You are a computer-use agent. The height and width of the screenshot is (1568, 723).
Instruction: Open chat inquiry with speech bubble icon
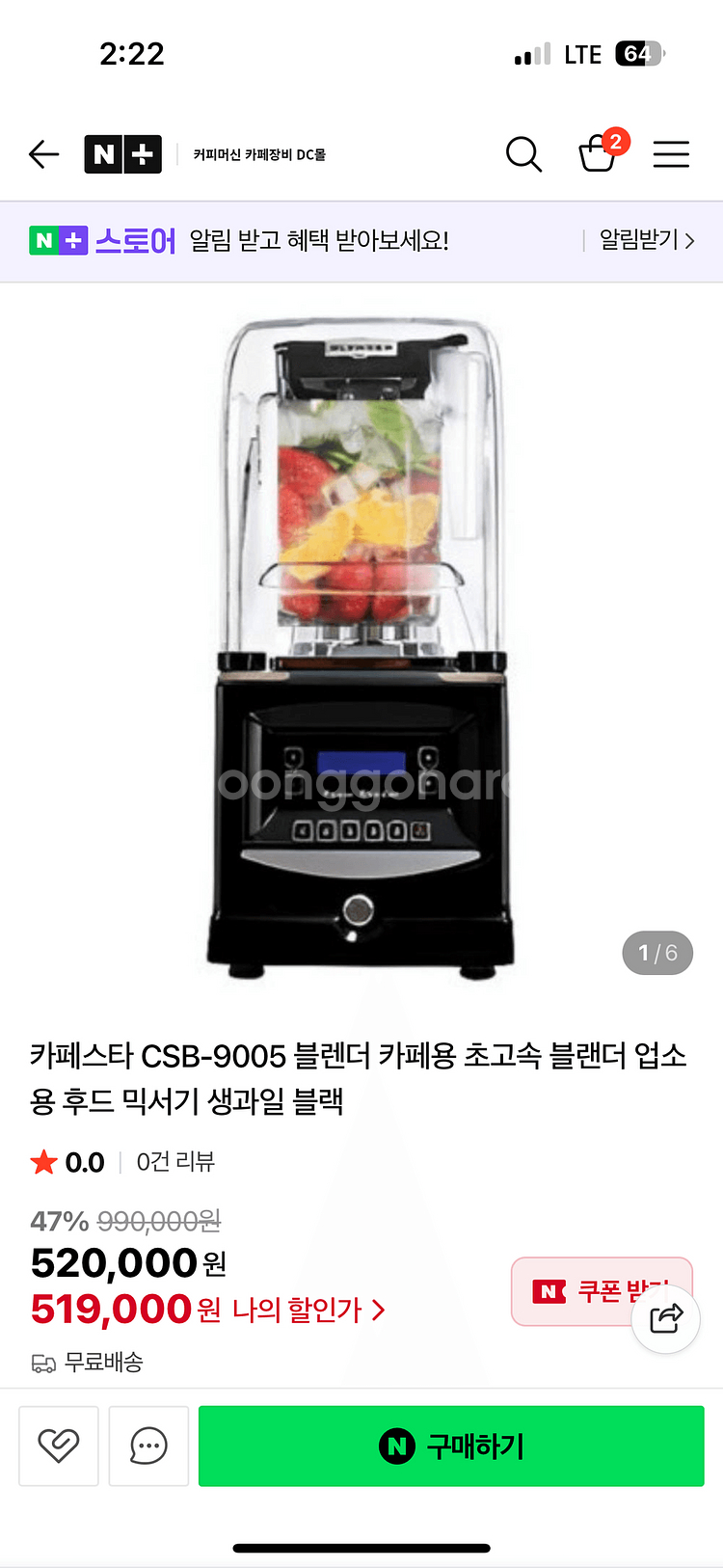[148, 1446]
